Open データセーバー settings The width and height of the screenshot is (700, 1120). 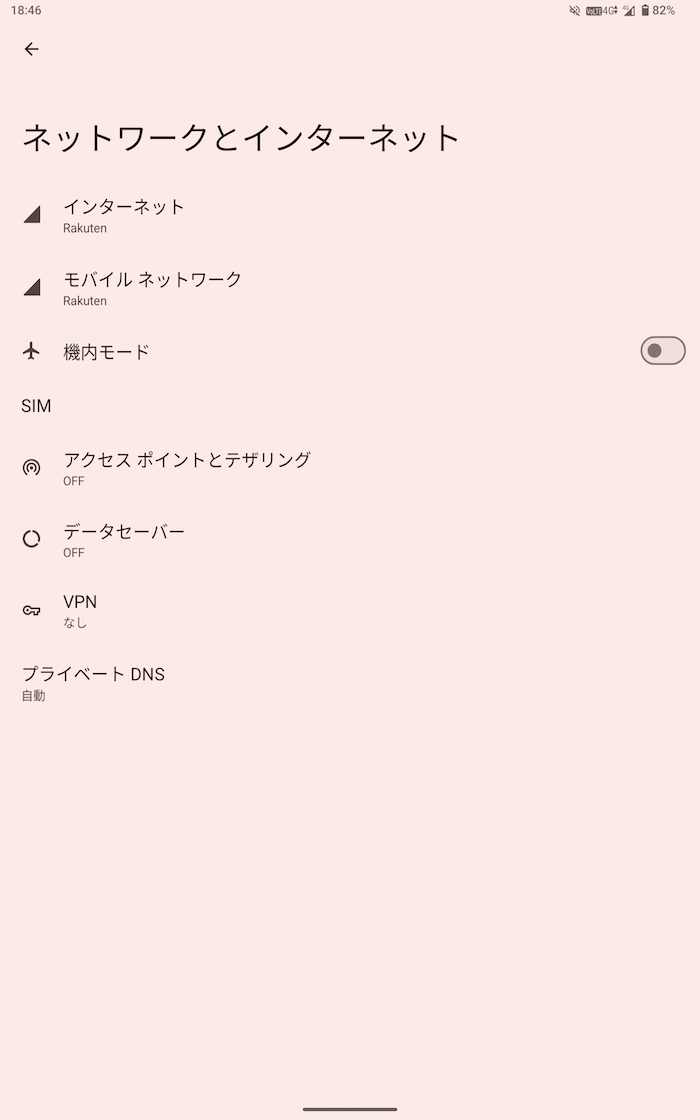(x=124, y=540)
